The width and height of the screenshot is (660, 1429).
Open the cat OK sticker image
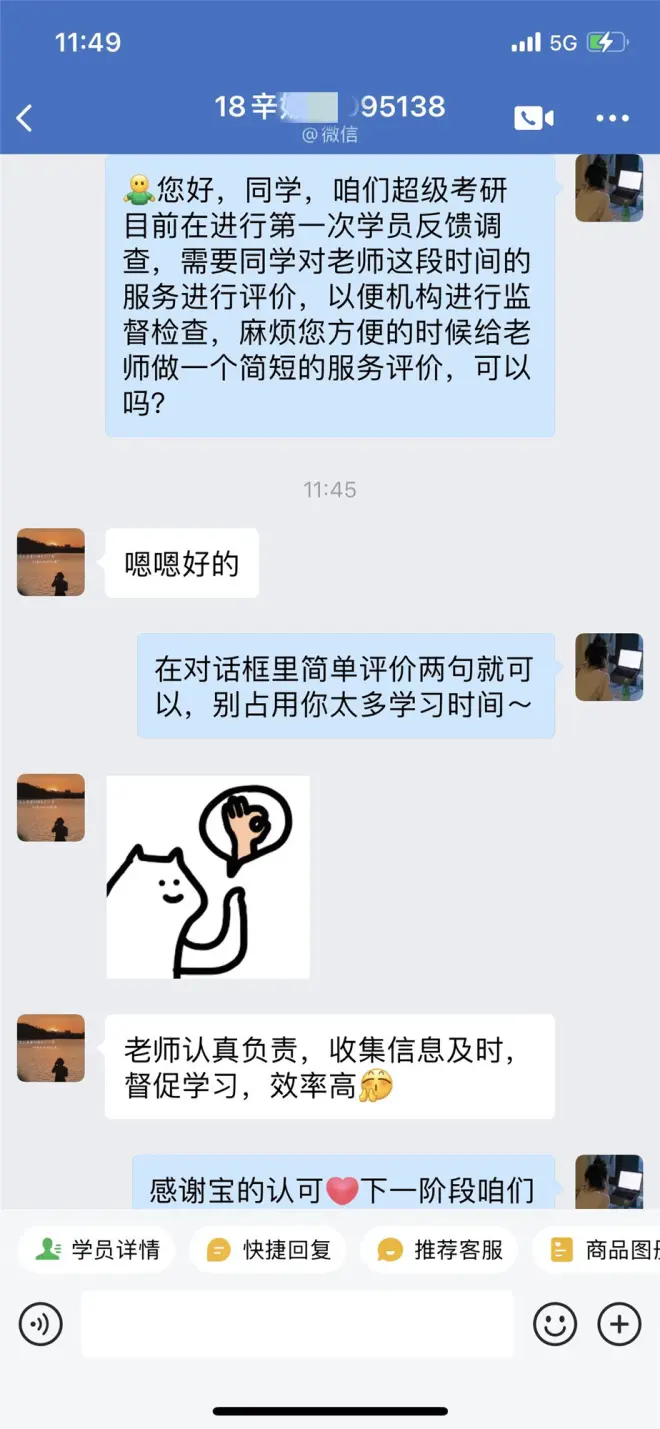[x=208, y=877]
